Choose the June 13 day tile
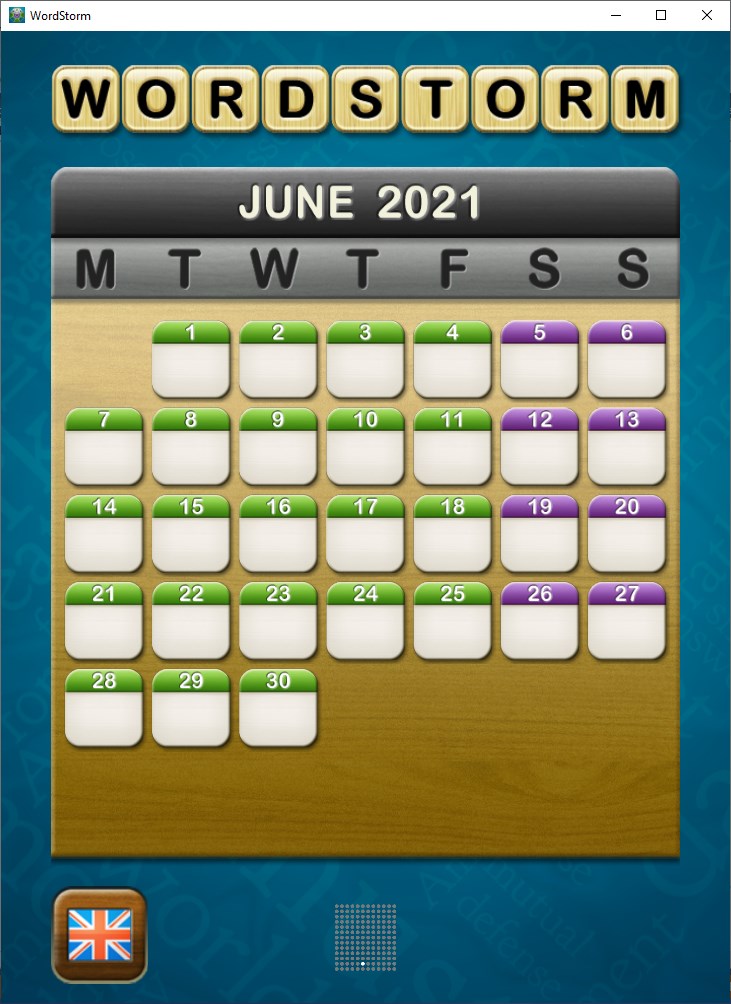This screenshot has width=731, height=1004. point(627,447)
